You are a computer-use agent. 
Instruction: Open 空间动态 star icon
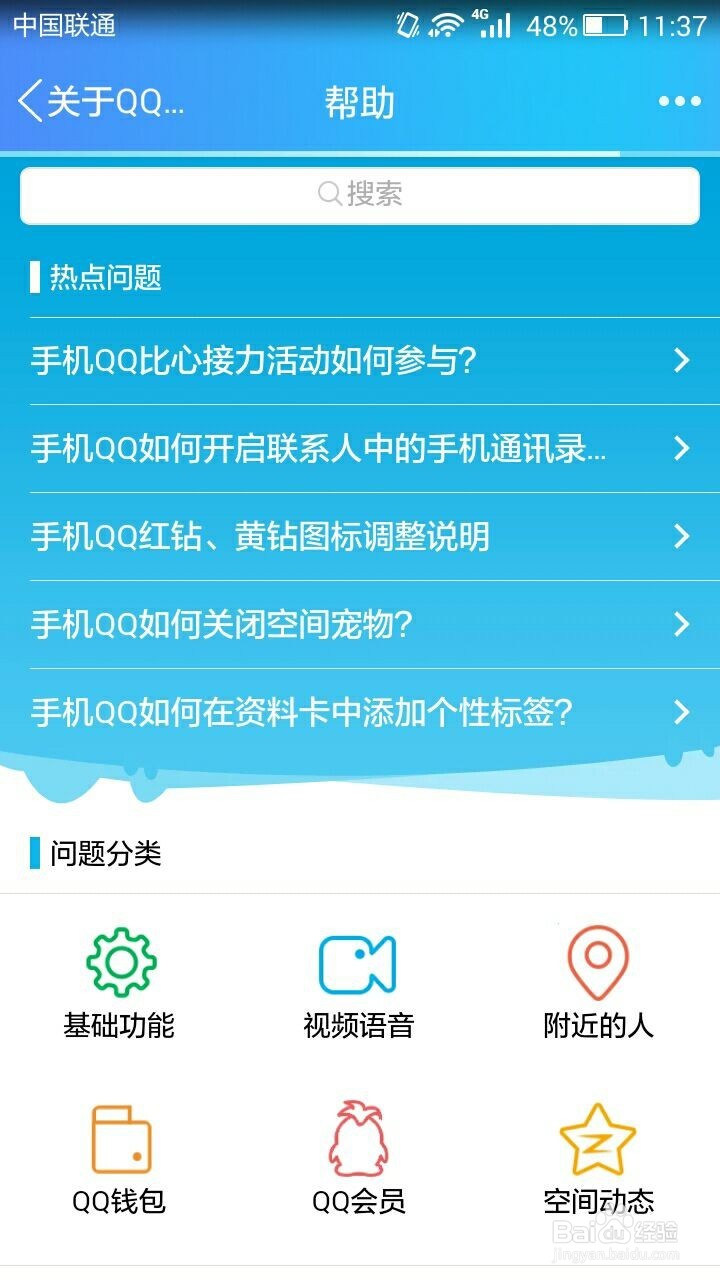coord(598,1138)
